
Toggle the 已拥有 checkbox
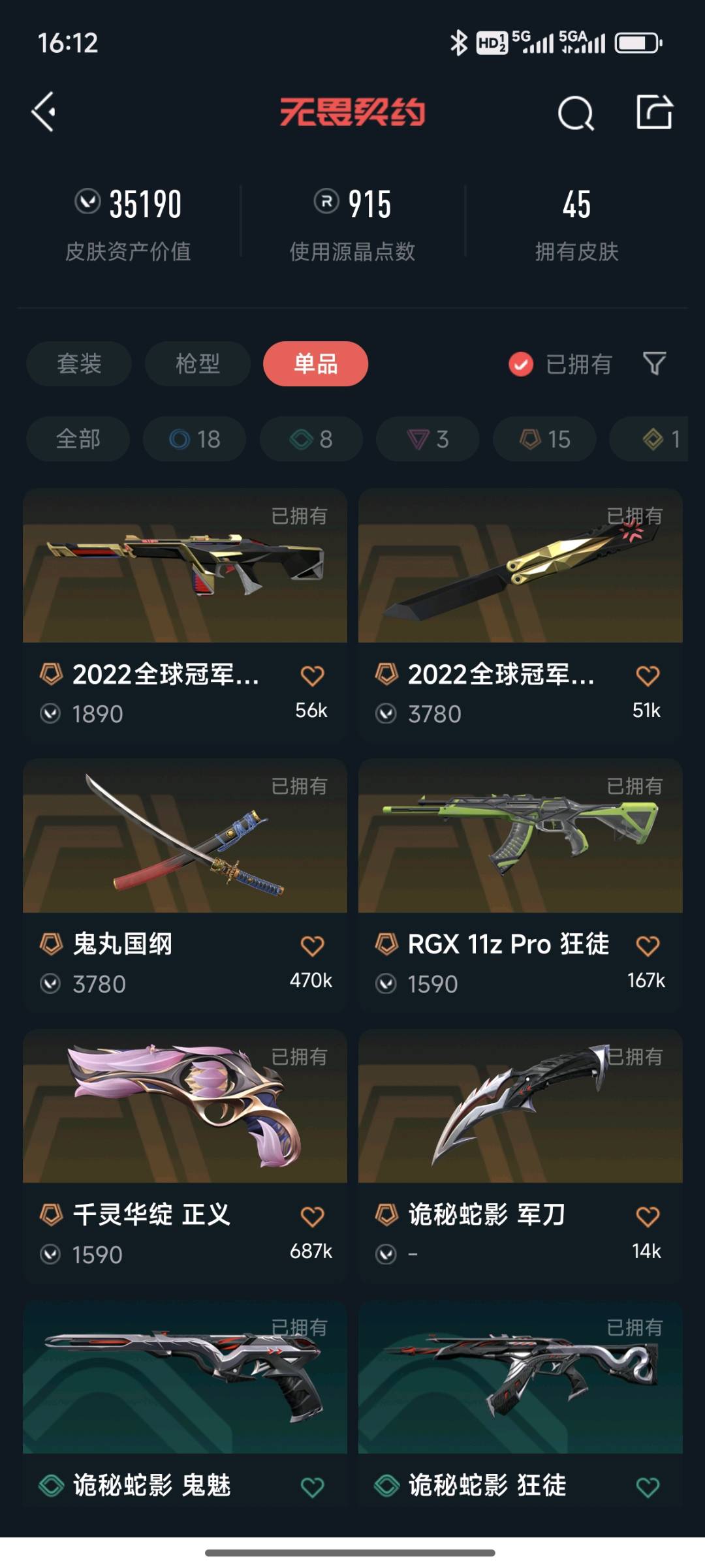[521, 364]
